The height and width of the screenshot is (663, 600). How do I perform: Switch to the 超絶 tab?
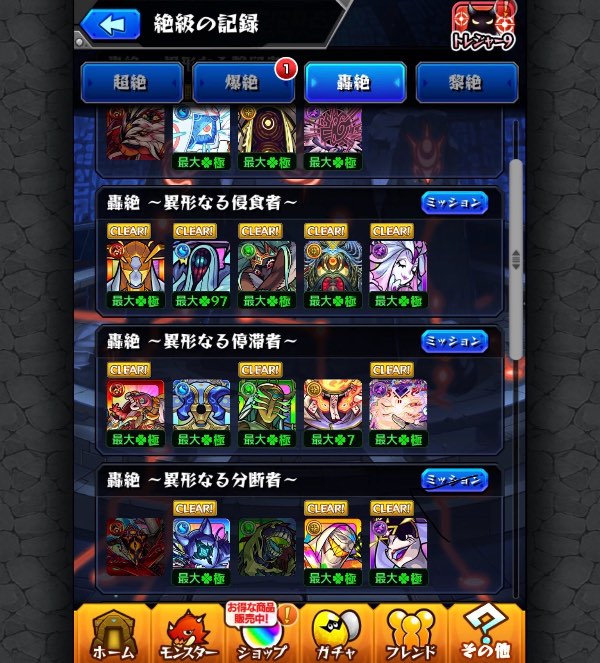131,82
